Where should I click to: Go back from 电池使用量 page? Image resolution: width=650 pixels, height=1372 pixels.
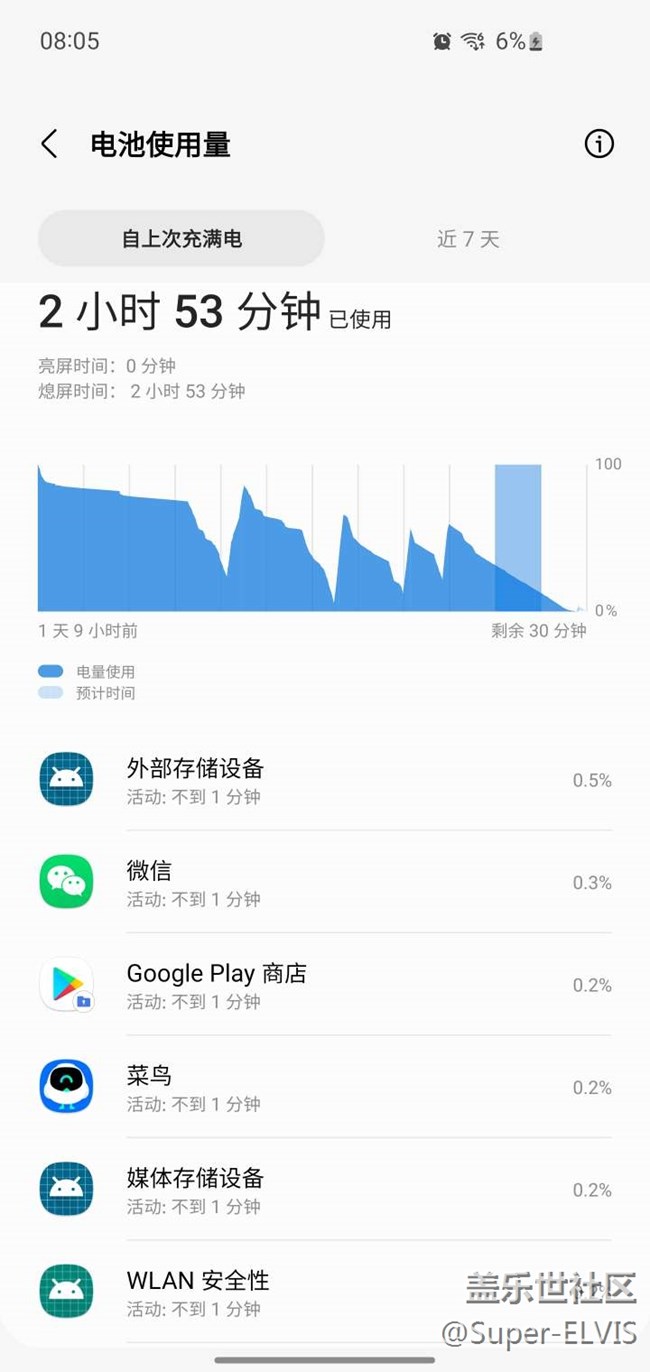tap(49, 144)
